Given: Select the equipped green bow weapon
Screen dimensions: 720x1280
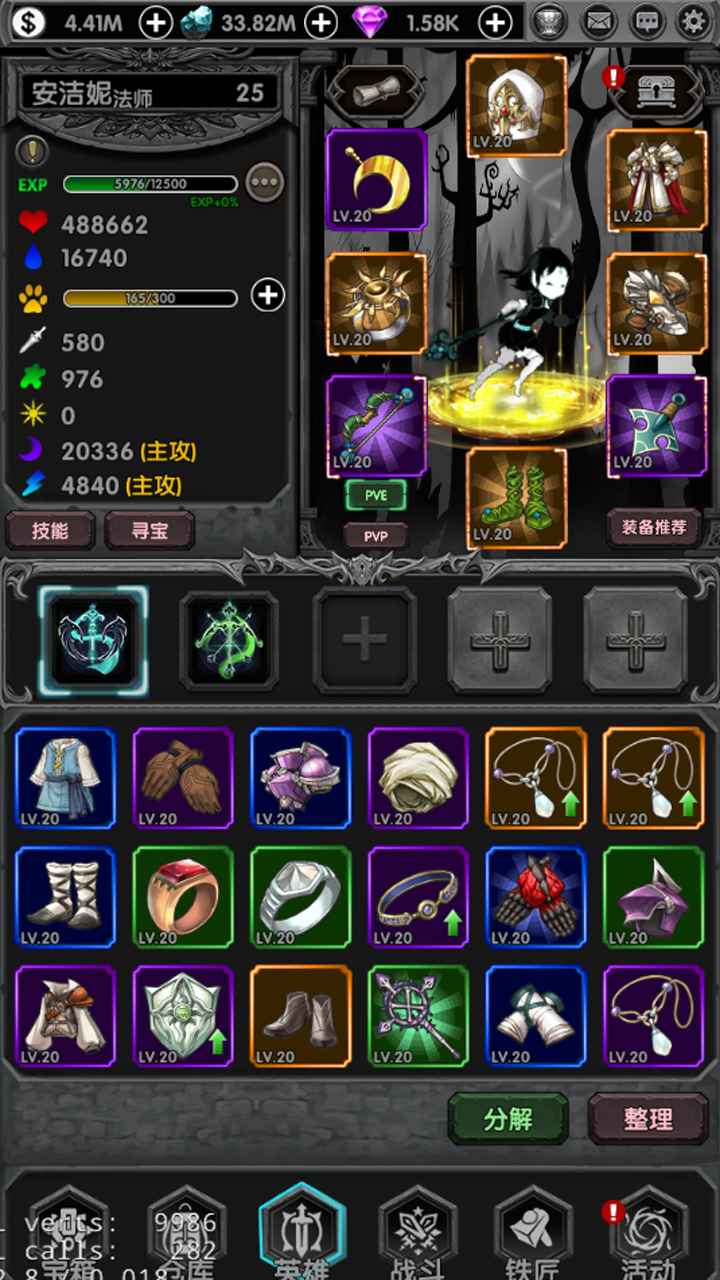Looking at the screenshot, I should coord(376,427).
